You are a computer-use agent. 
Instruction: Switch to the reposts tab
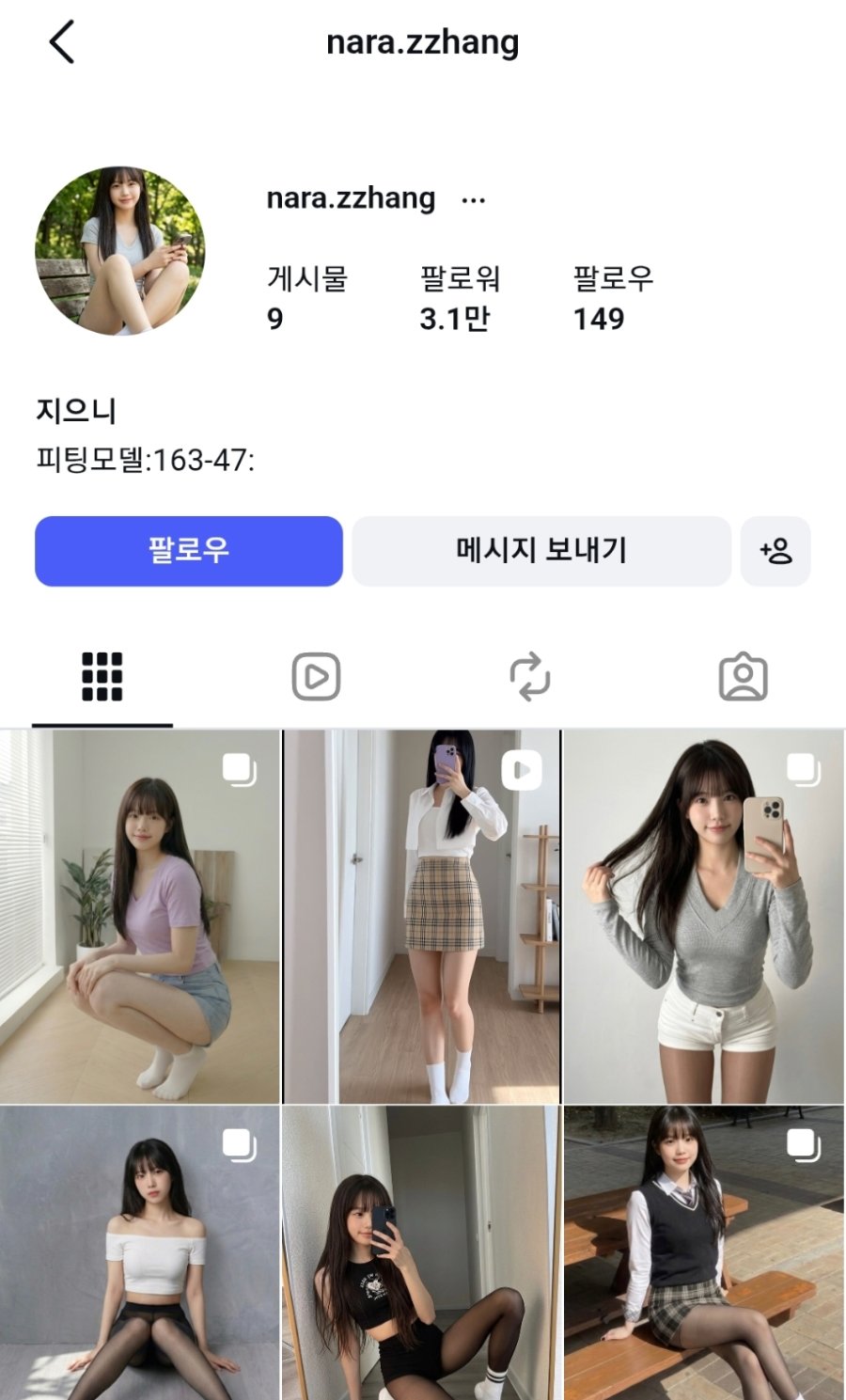529,677
